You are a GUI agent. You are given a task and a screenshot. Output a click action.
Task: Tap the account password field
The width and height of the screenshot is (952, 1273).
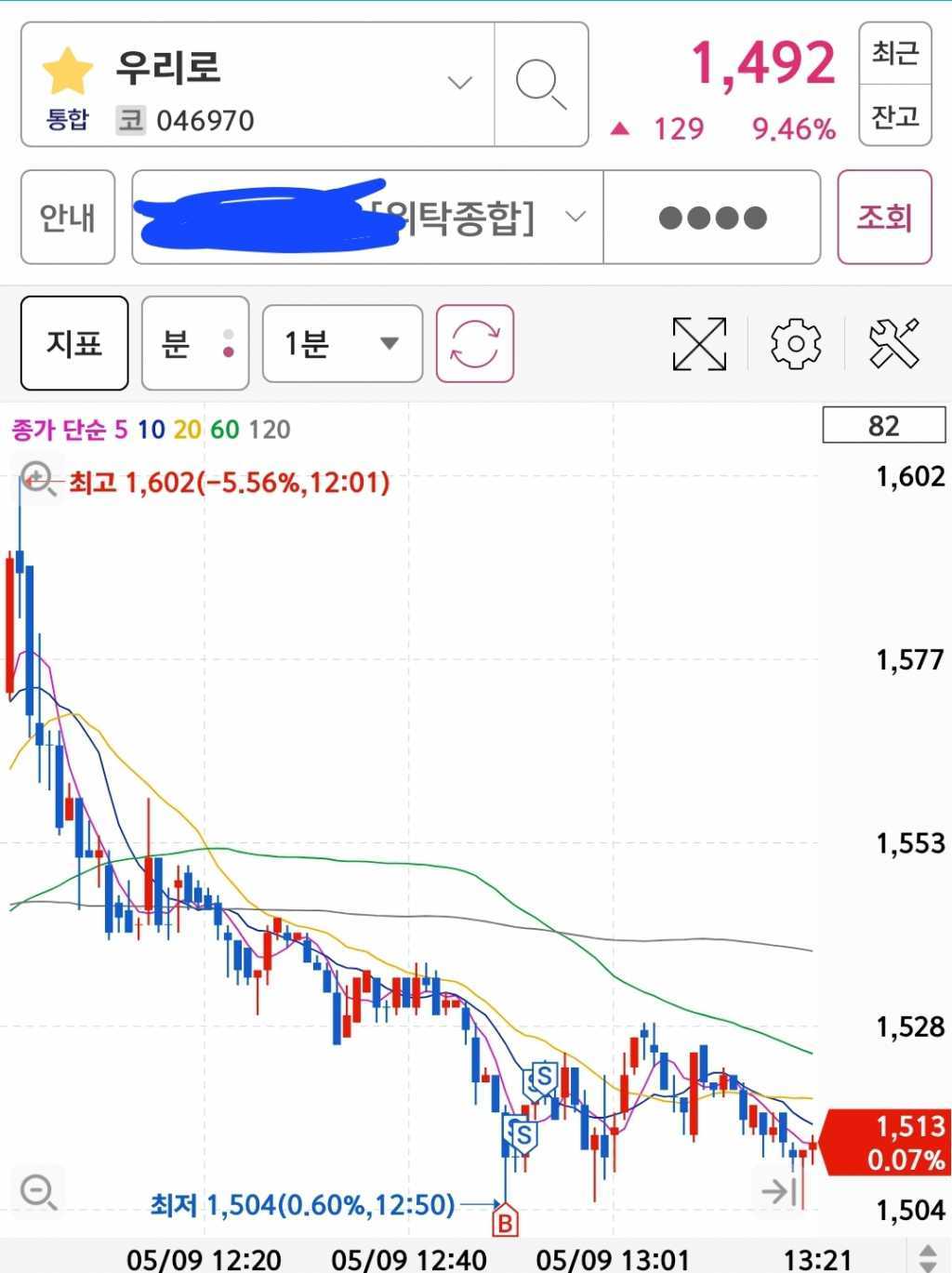712,218
